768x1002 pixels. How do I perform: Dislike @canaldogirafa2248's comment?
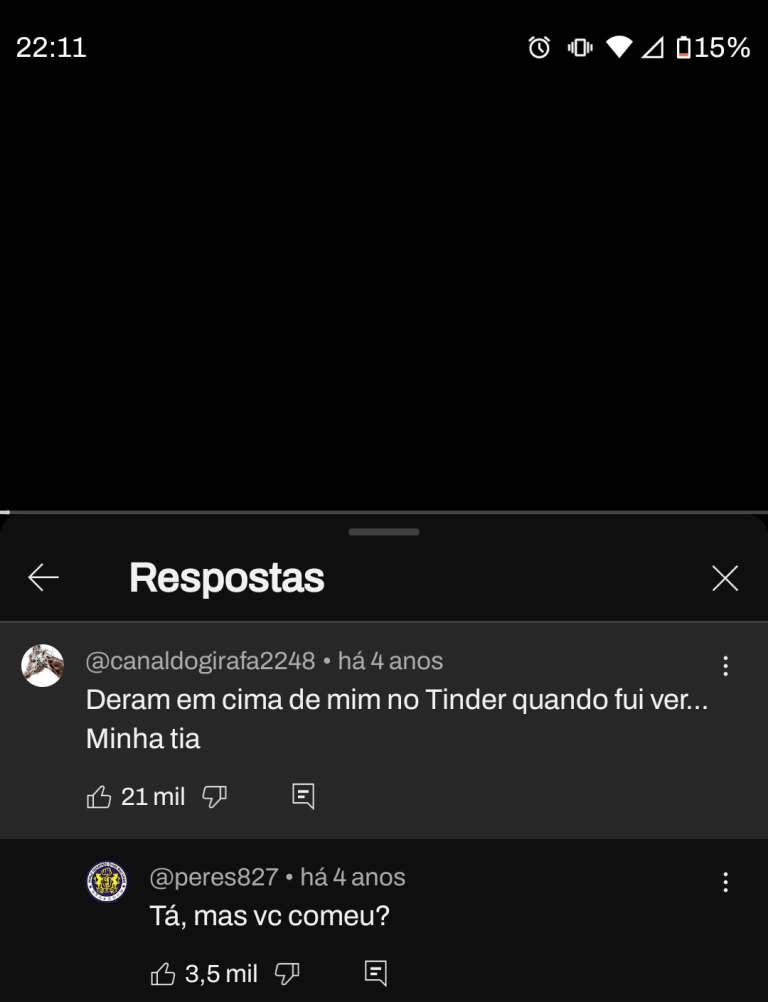(x=215, y=797)
